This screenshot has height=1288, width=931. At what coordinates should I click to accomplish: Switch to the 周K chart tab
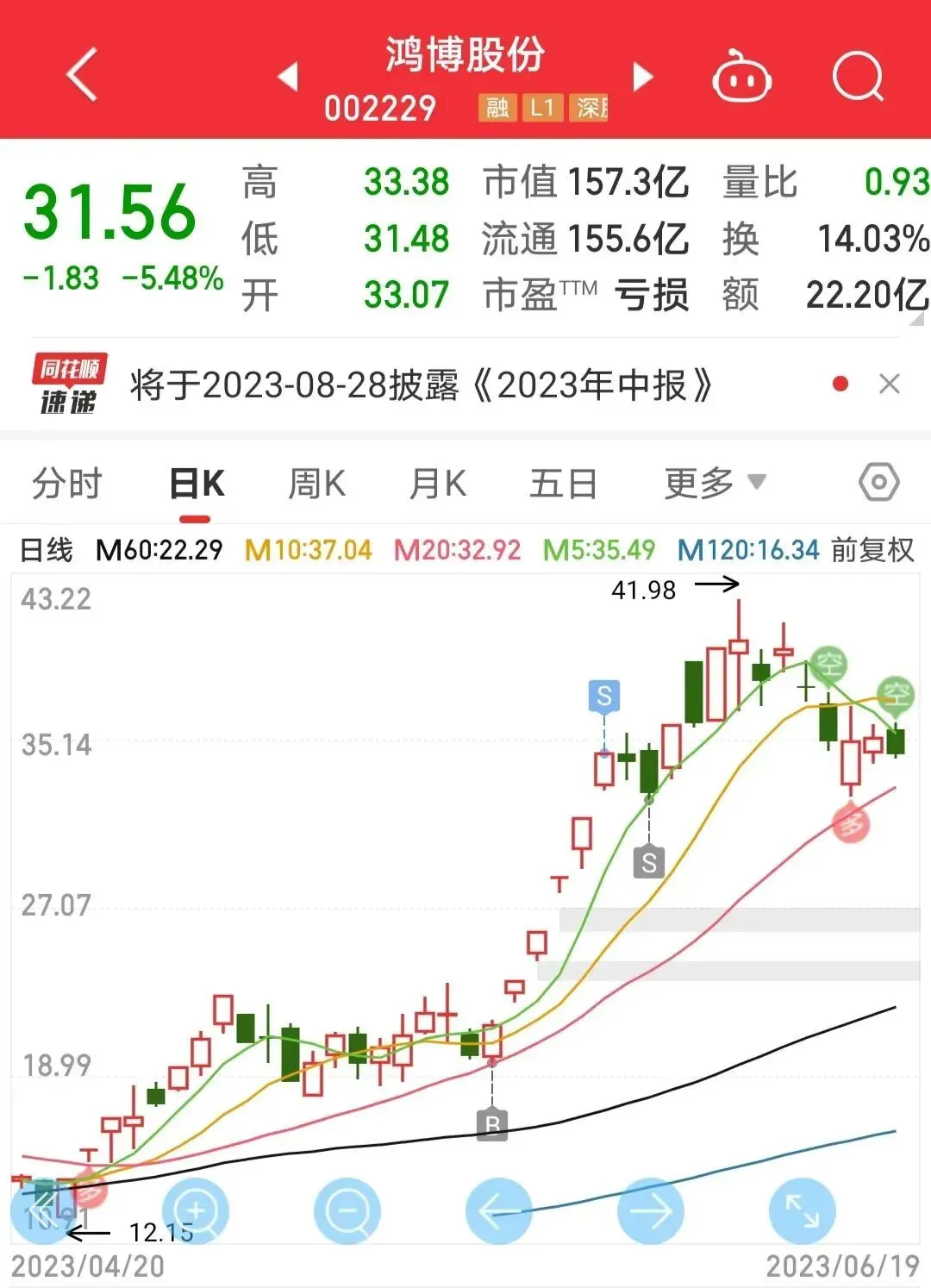(x=316, y=484)
